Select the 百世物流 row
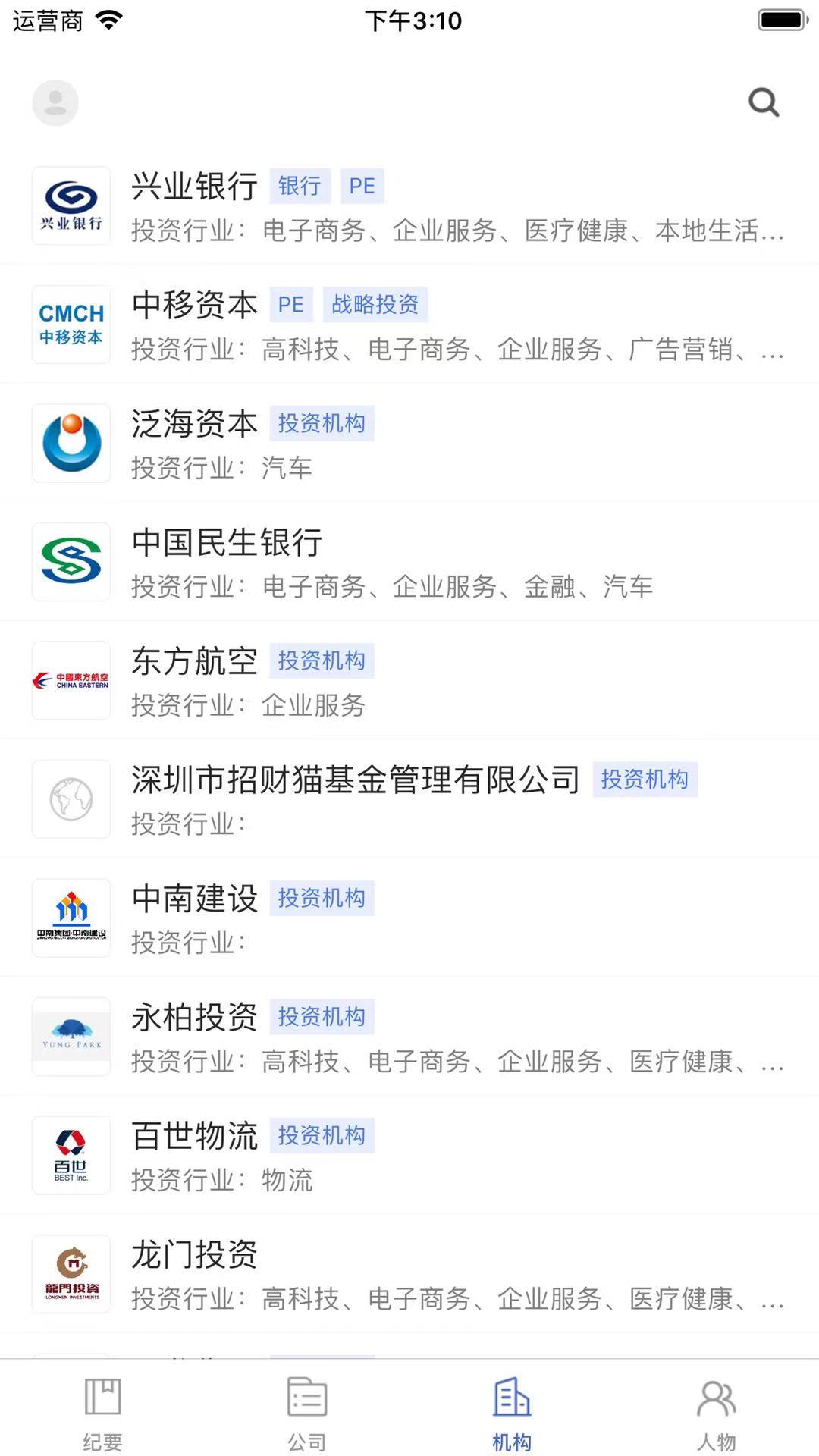 click(409, 1155)
